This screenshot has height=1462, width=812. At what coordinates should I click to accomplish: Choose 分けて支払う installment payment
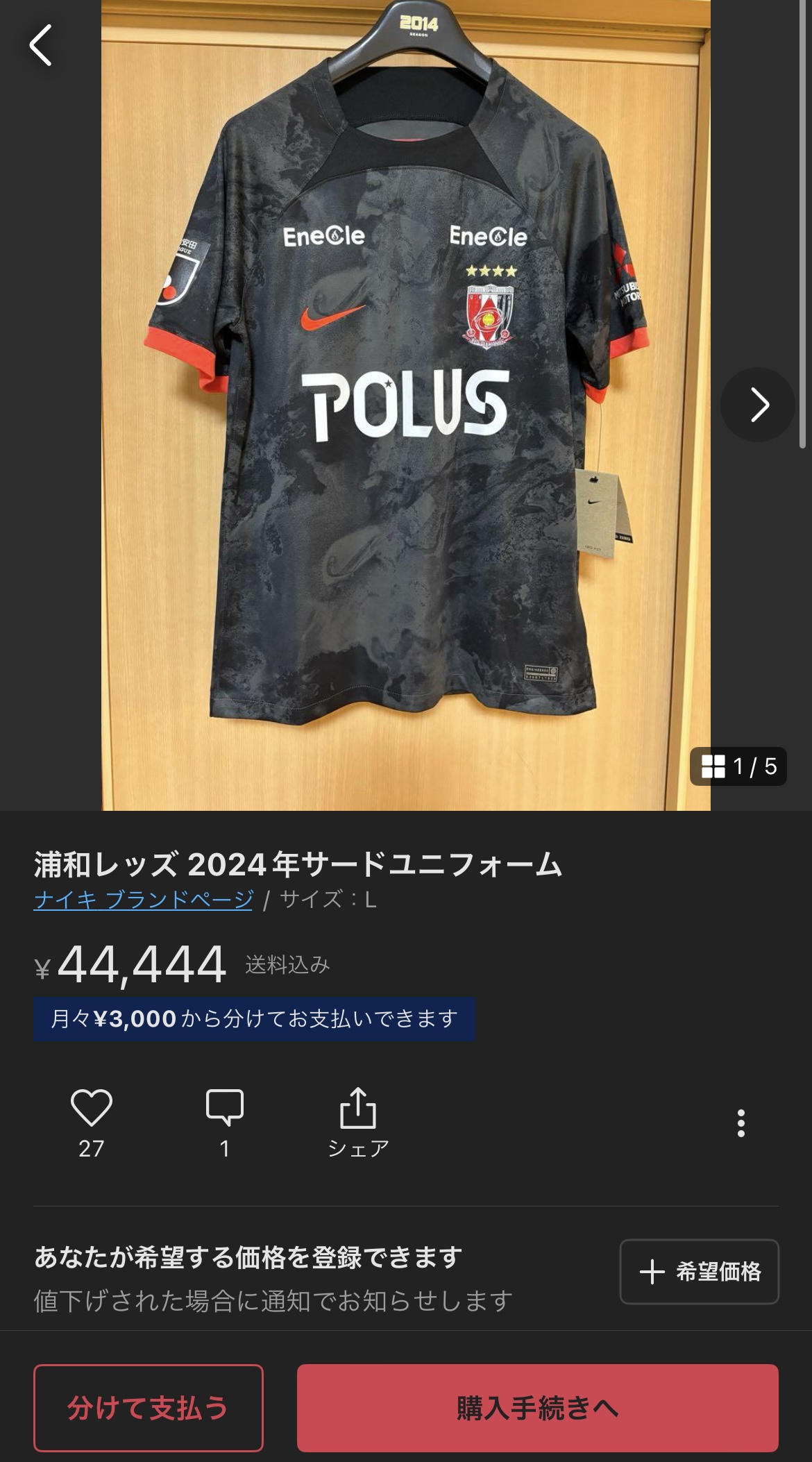149,1408
